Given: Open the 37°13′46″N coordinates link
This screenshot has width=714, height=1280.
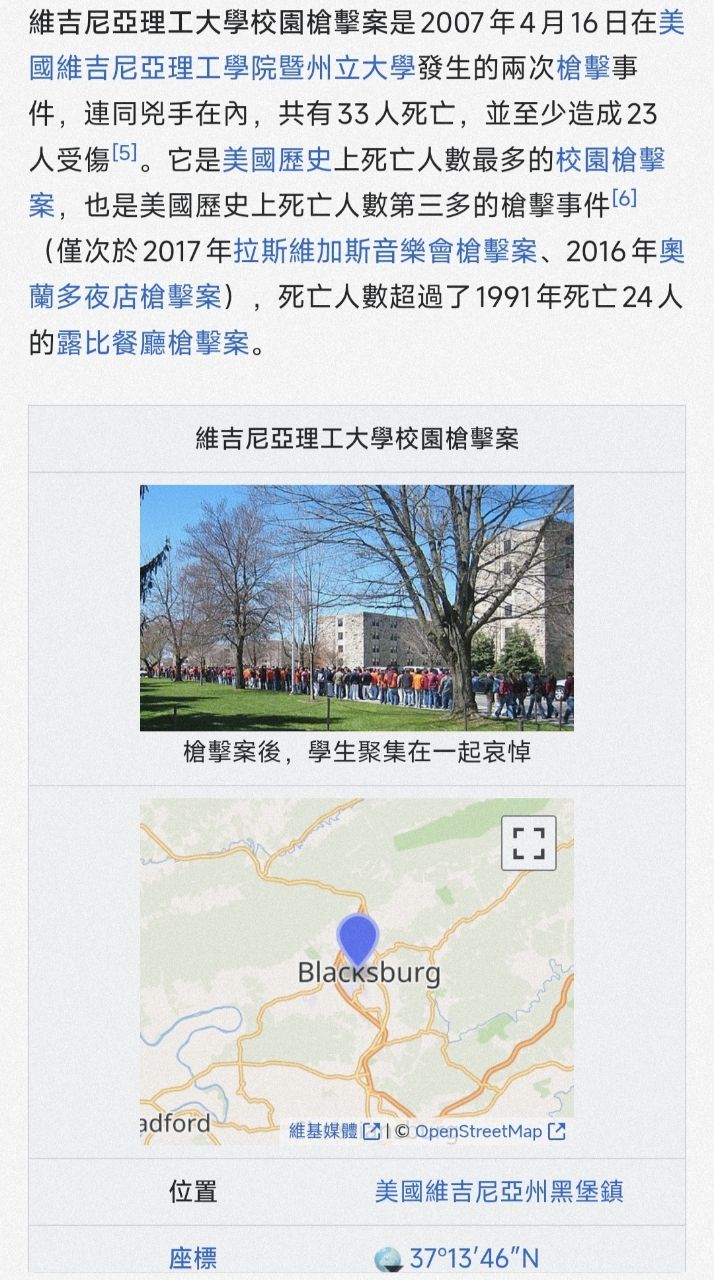Looking at the screenshot, I should click(474, 1258).
